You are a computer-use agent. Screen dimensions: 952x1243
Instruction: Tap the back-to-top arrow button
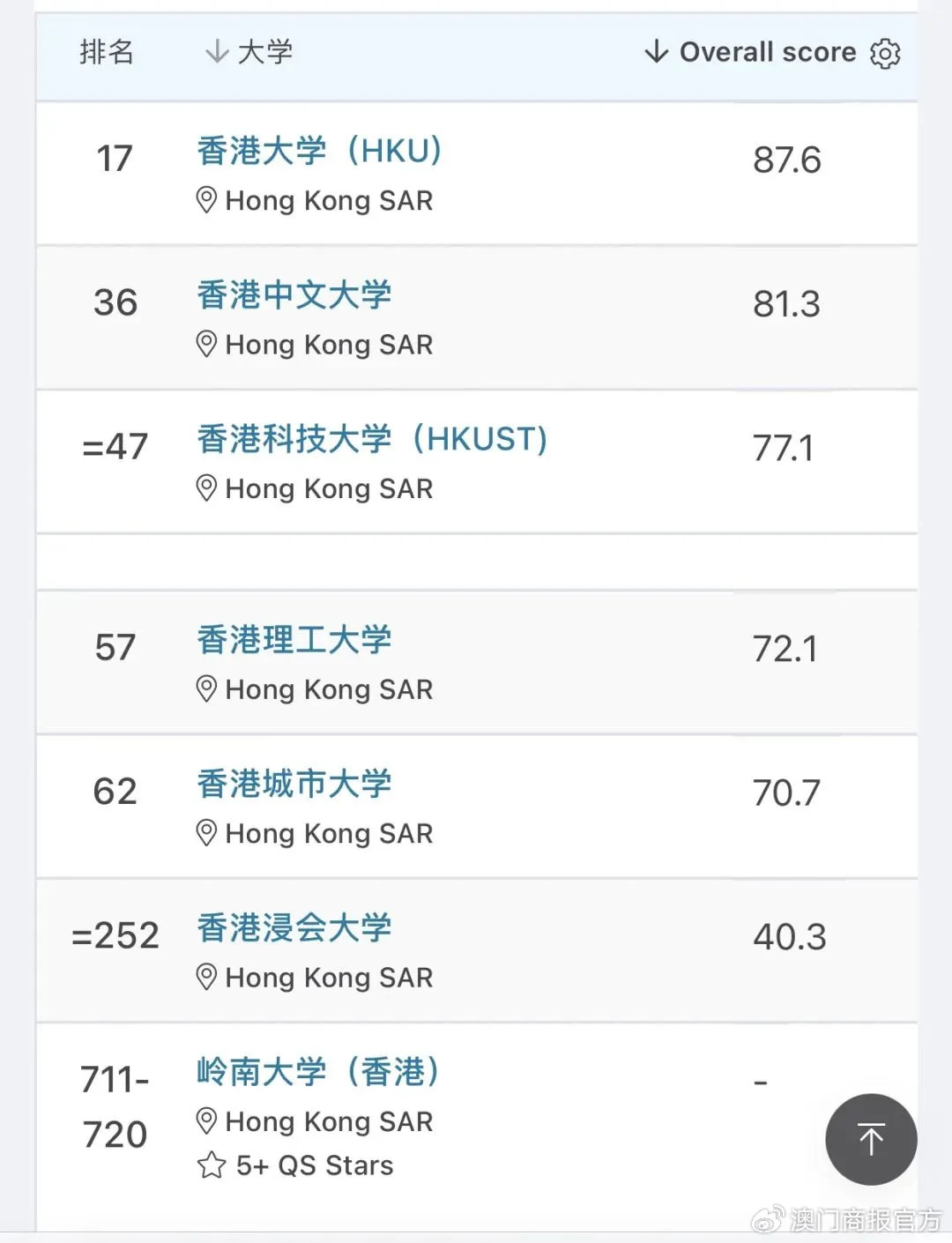[871, 1139]
